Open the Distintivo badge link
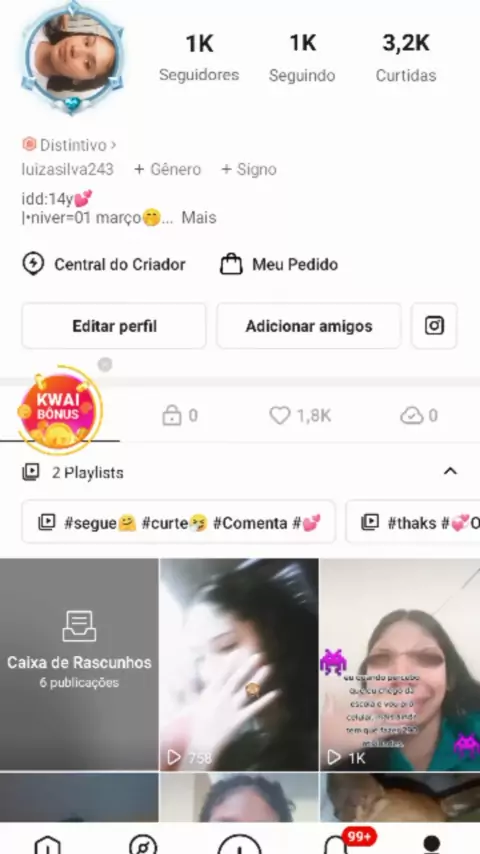Screen dimensions: 480x854 point(69,145)
